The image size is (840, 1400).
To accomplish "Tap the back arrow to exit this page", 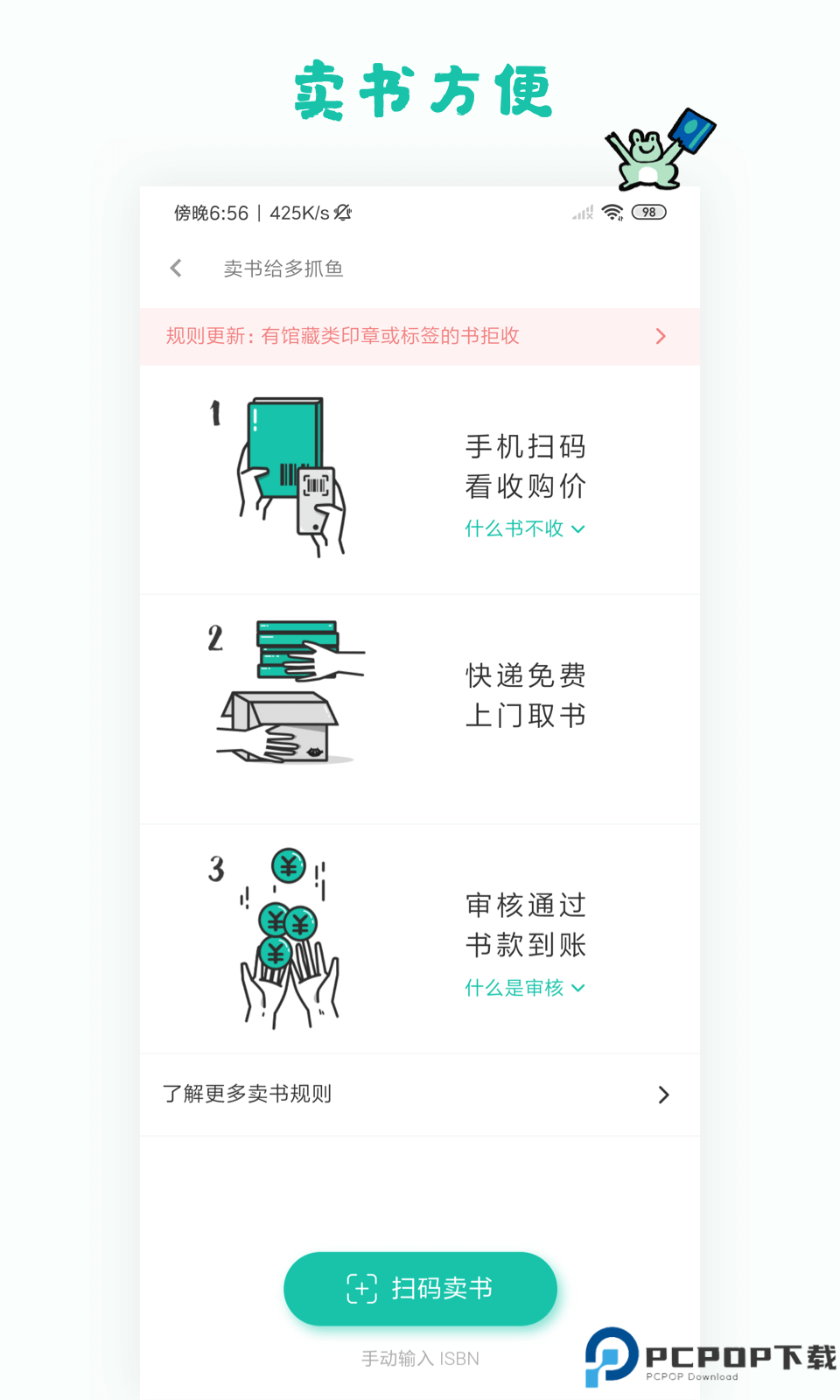I will point(175,269).
